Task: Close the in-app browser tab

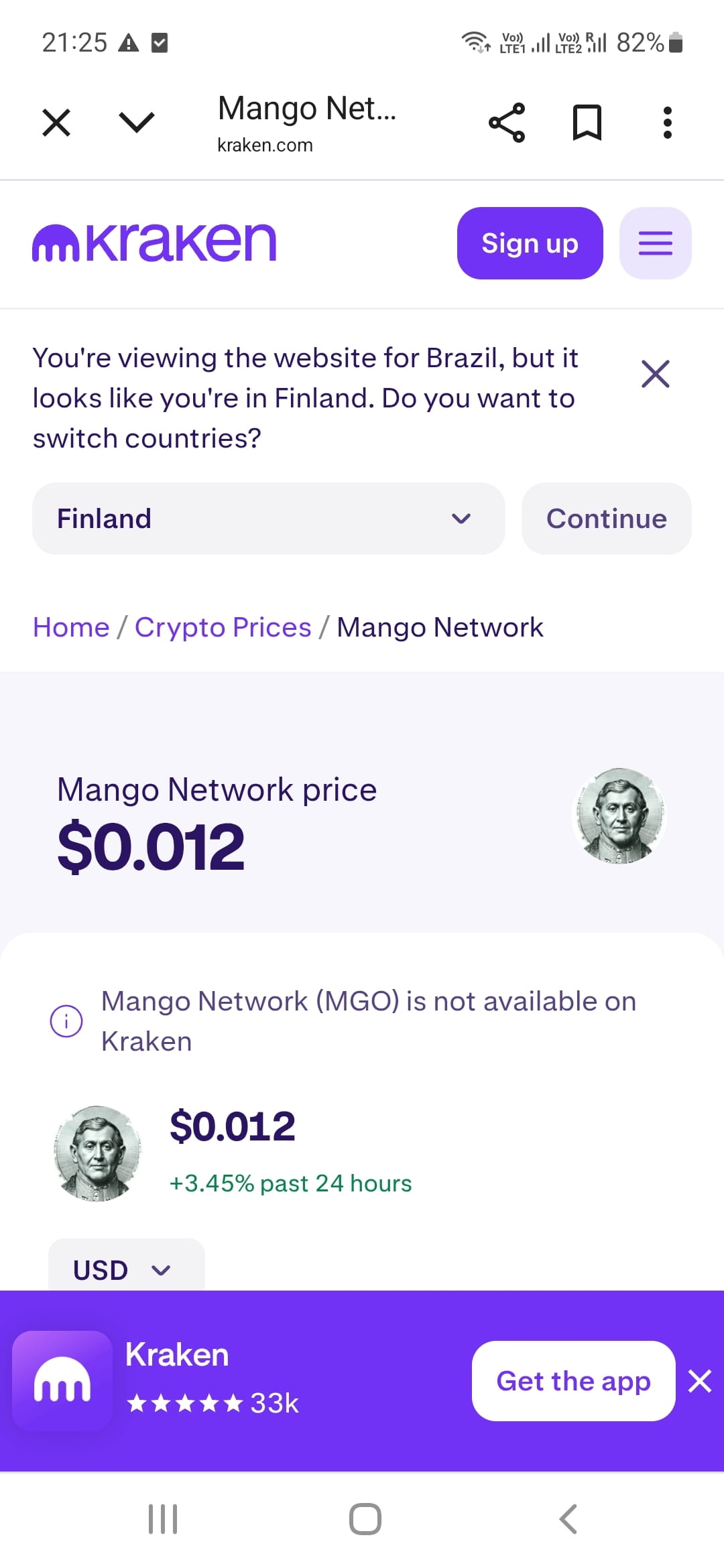Action: coord(56,123)
